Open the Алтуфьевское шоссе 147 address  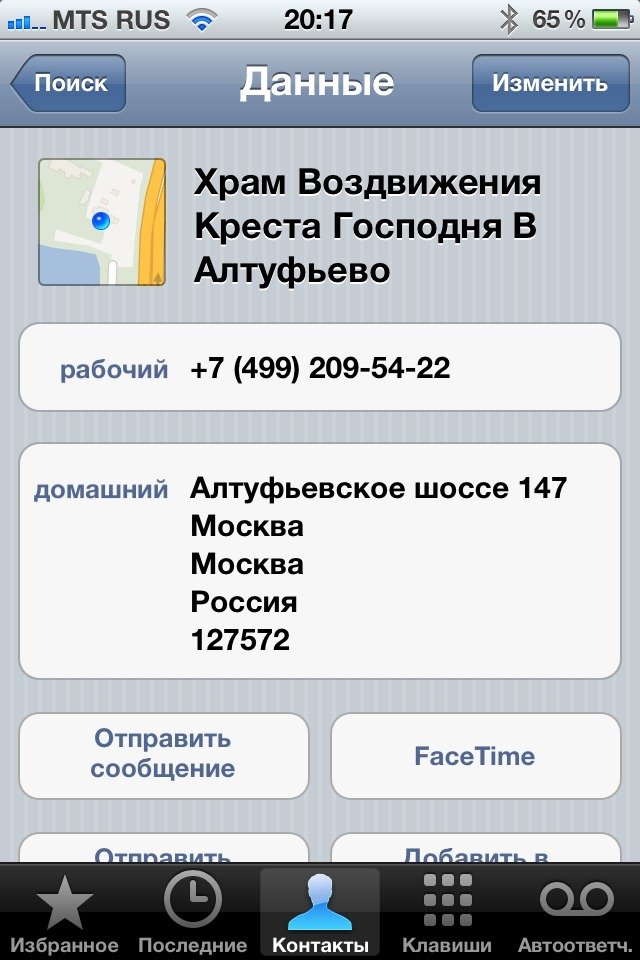320,561
